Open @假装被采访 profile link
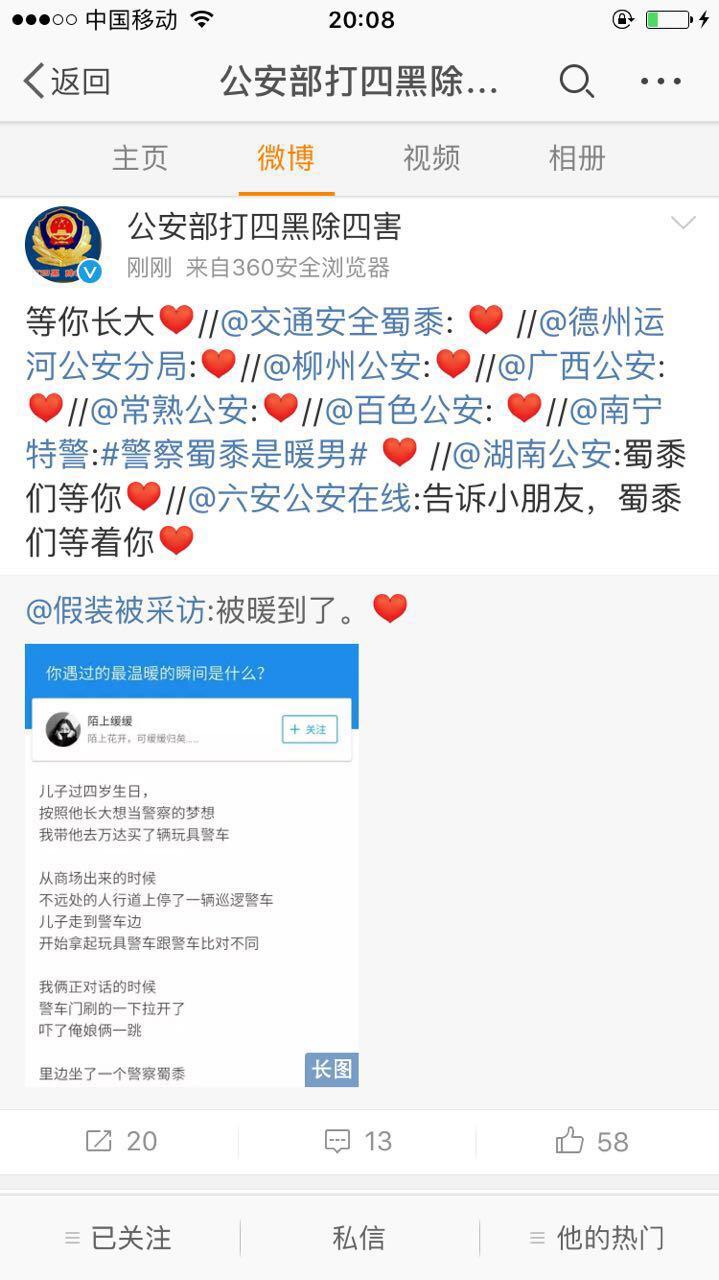This screenshot has height=1280, width=719. tap(116, 609)
